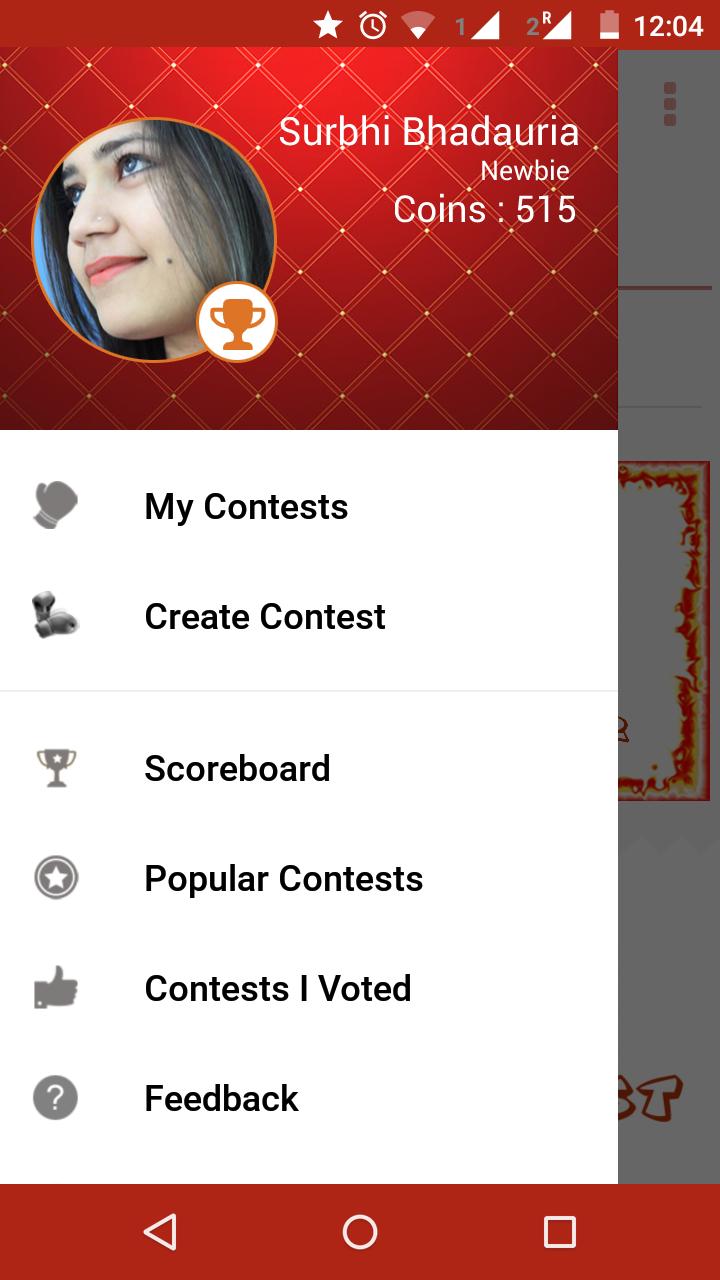Tap the Android back navigation arrow
The height and width of the screenshot is (1280, 720).
(162, 1231)
